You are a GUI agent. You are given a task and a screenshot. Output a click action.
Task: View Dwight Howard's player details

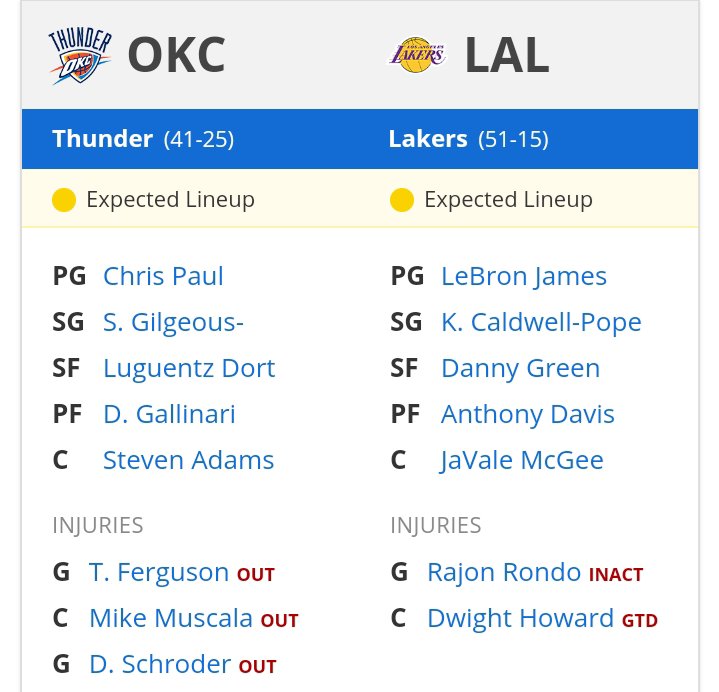tap(520, 618)
